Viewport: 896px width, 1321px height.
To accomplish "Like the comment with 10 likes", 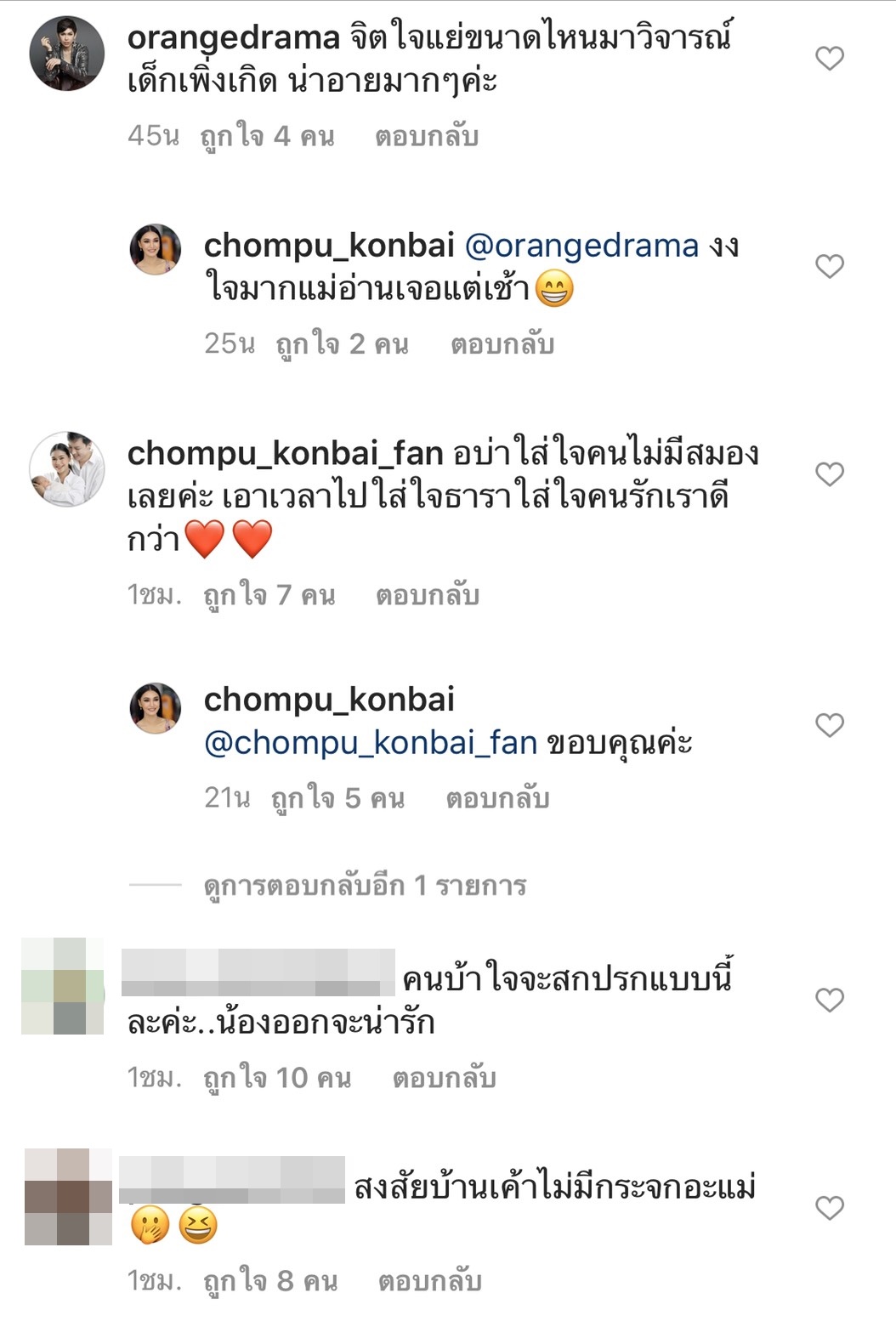I will click(830, 1000).
